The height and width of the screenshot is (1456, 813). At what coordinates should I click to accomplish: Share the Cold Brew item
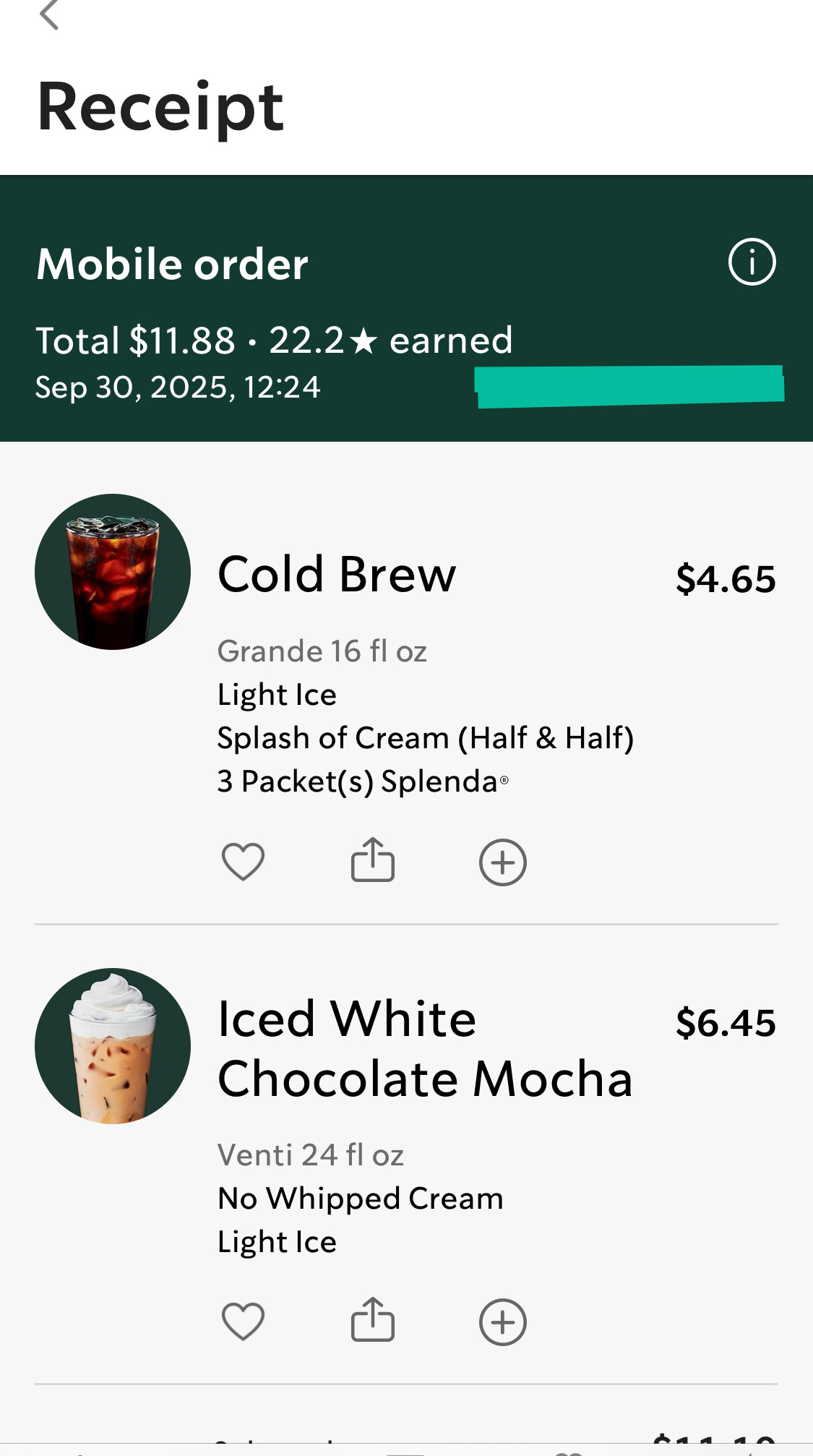[373, 860]
